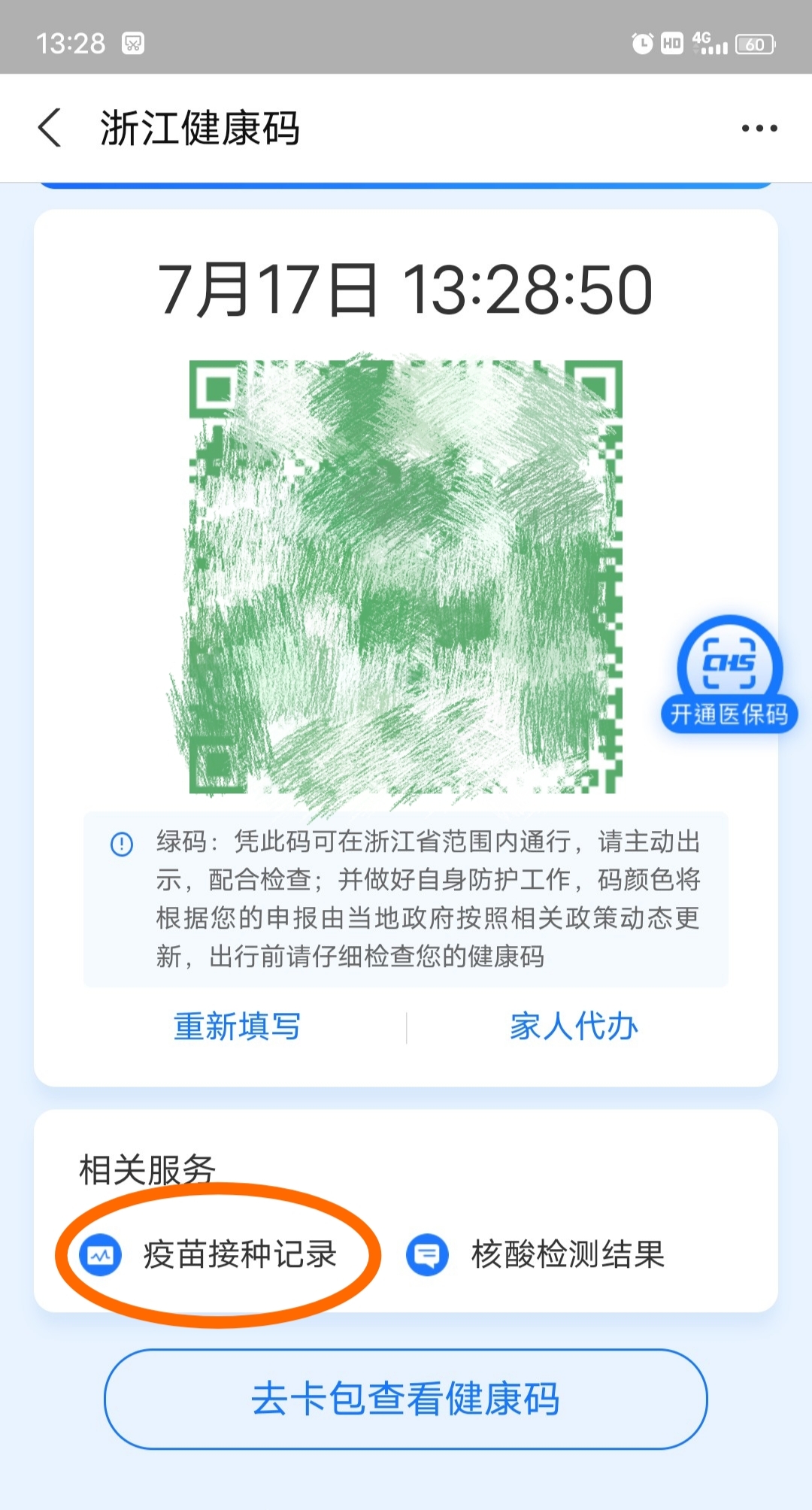Go back from 浙江健康码 page
This screenshot has height=1510, width=812.
pyautogui.click(x=50, y=128)
